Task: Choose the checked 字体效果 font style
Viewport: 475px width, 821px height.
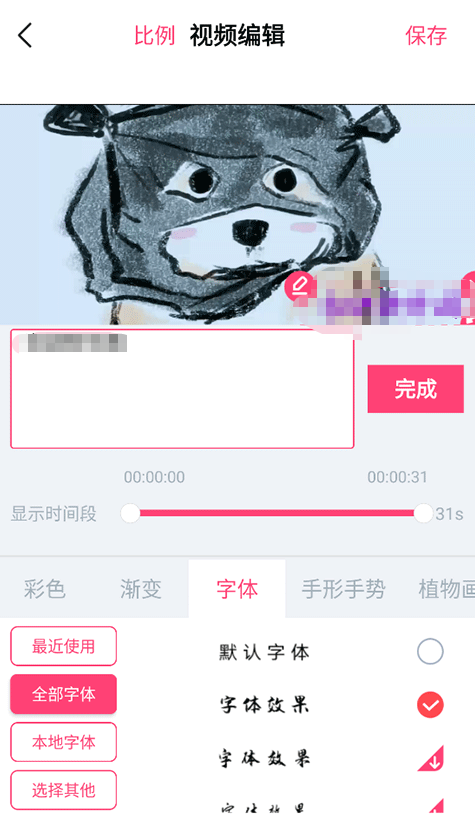Action: (x=430, y=705)
